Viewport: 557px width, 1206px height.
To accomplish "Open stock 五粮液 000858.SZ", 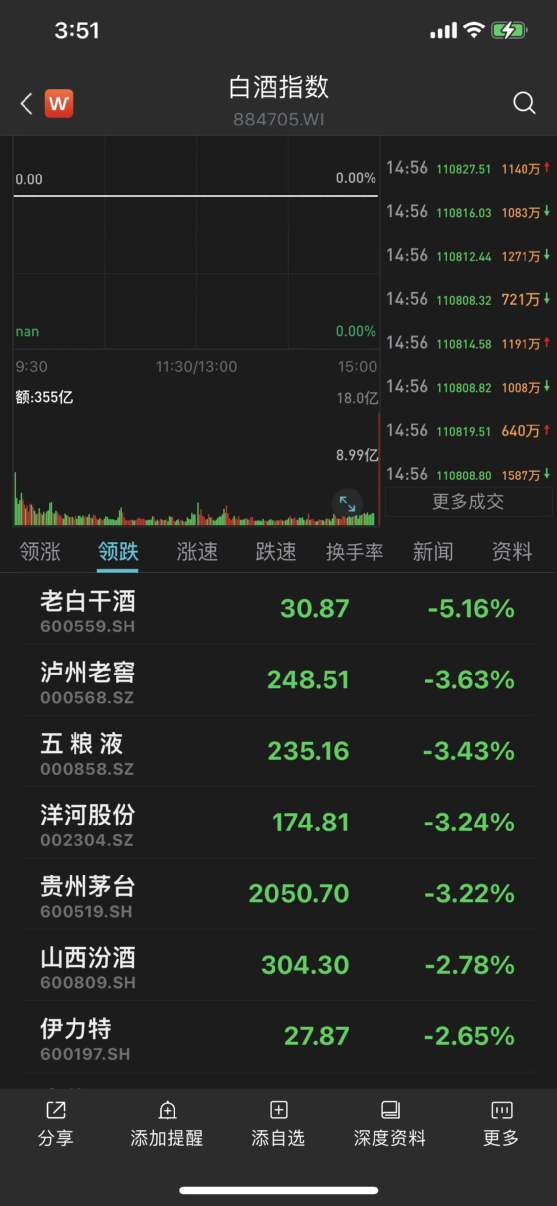I will point(279,752).
